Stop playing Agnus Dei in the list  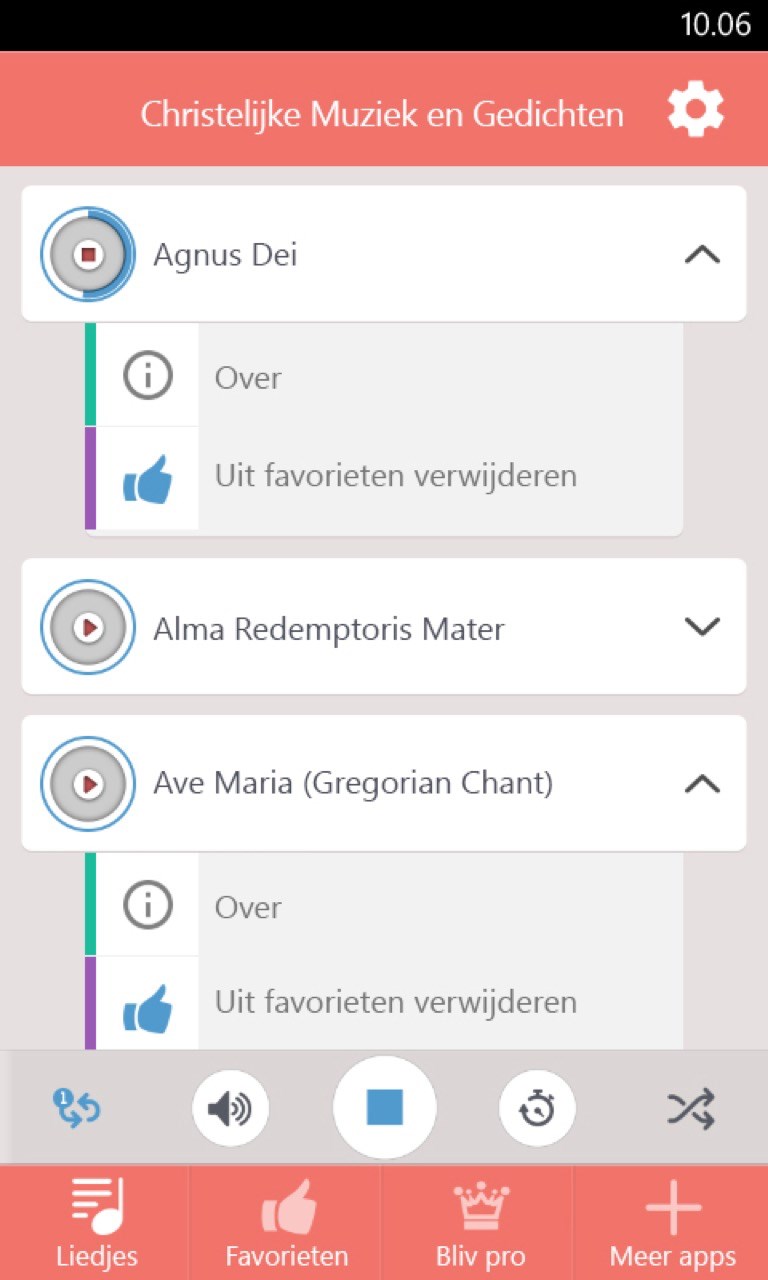88,255
